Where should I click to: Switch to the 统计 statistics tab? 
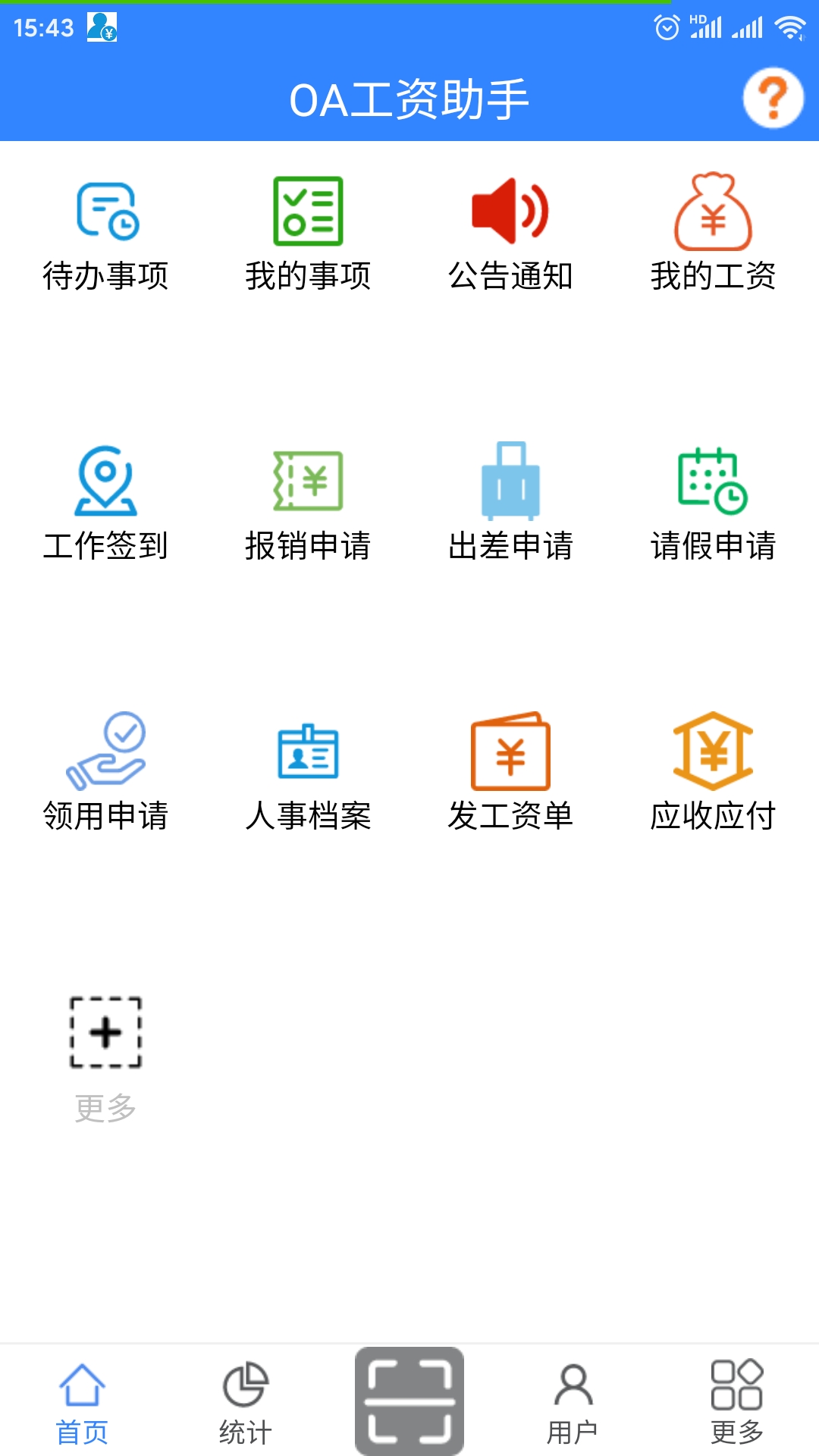246,1403
